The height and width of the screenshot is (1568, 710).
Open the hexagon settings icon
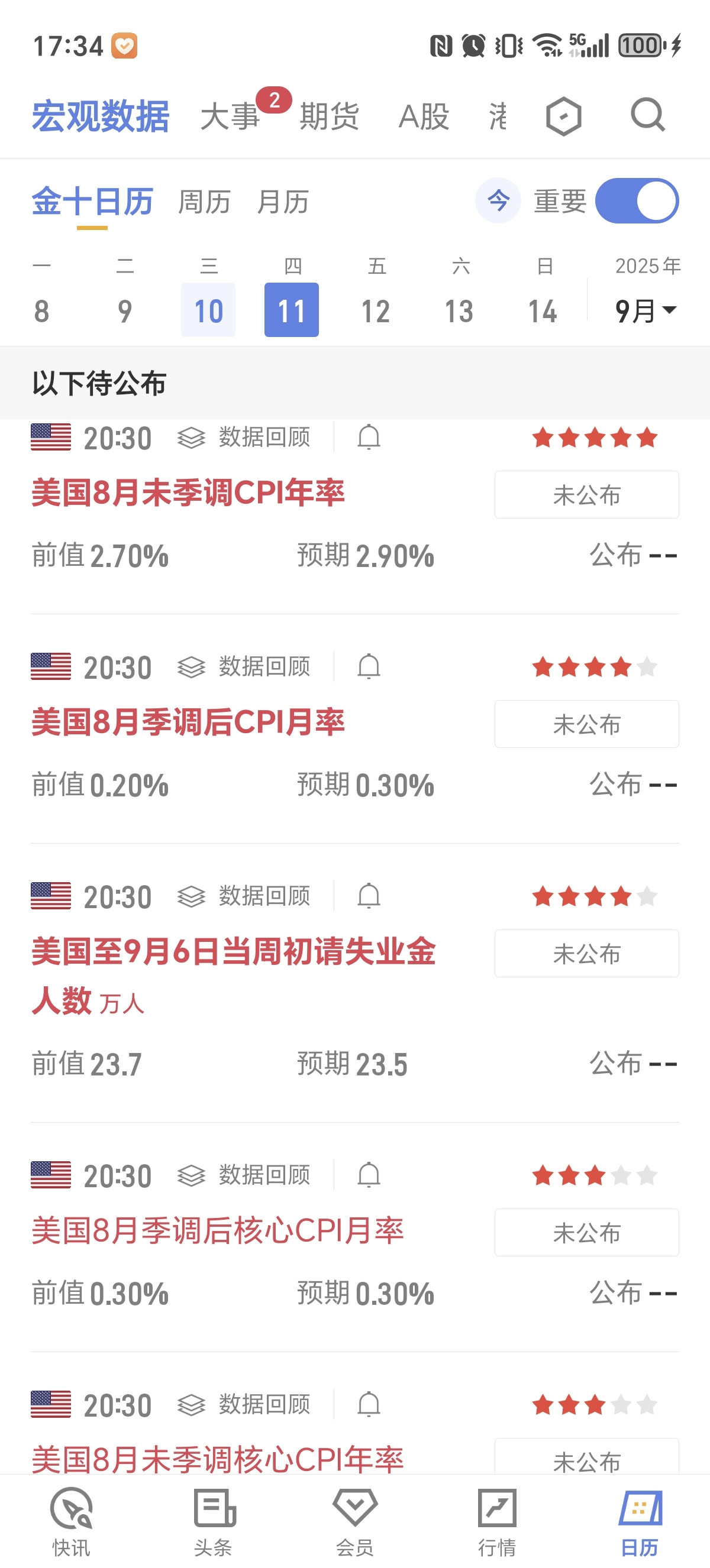tap(564, 116)
